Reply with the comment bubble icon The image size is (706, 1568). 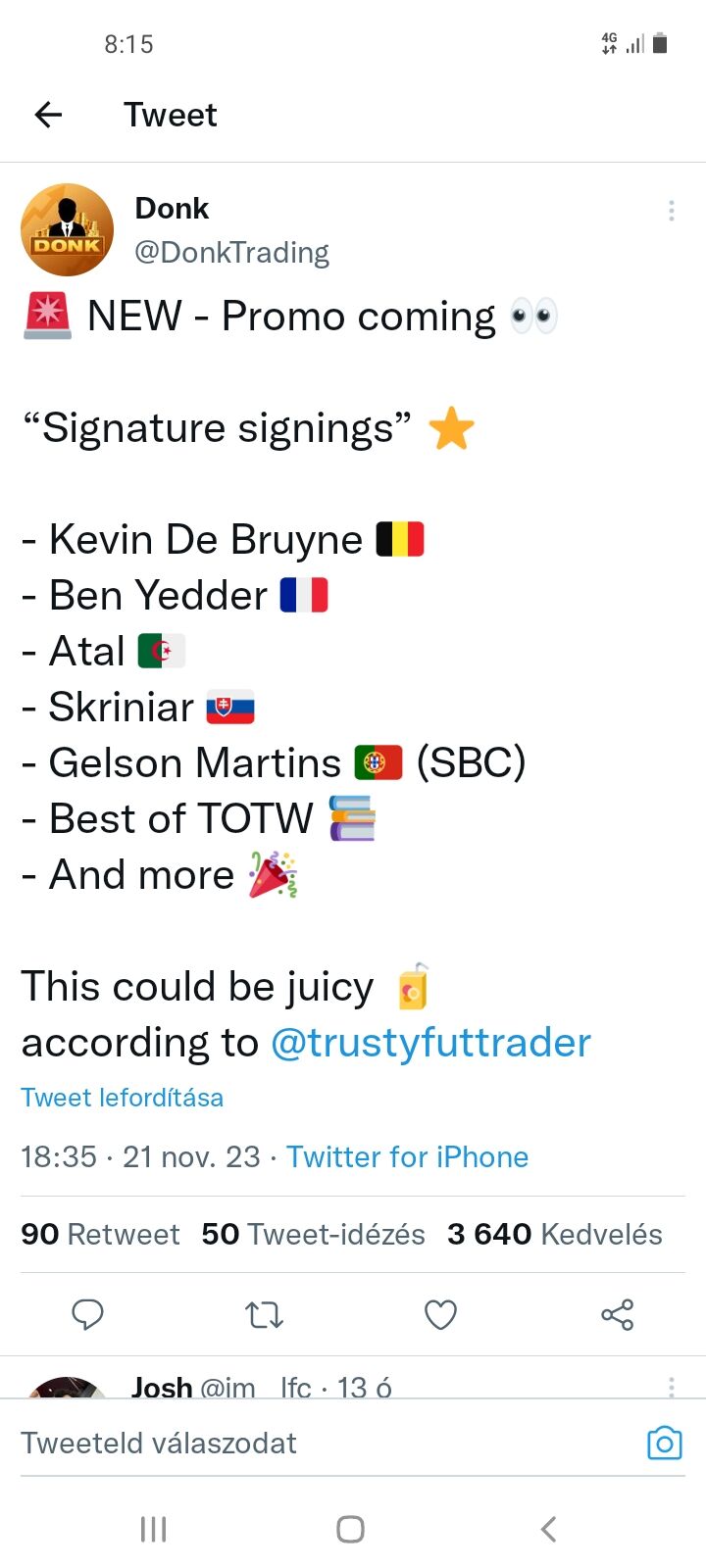(88, 1314)
